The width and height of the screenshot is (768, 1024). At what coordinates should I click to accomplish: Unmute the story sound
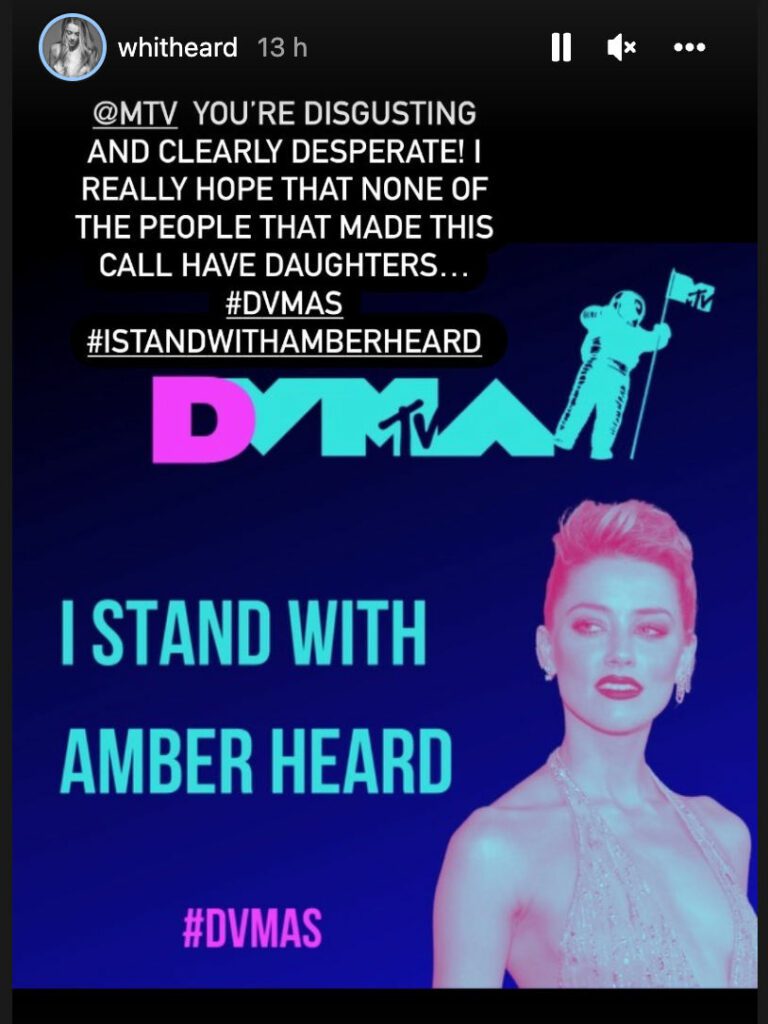621,47
